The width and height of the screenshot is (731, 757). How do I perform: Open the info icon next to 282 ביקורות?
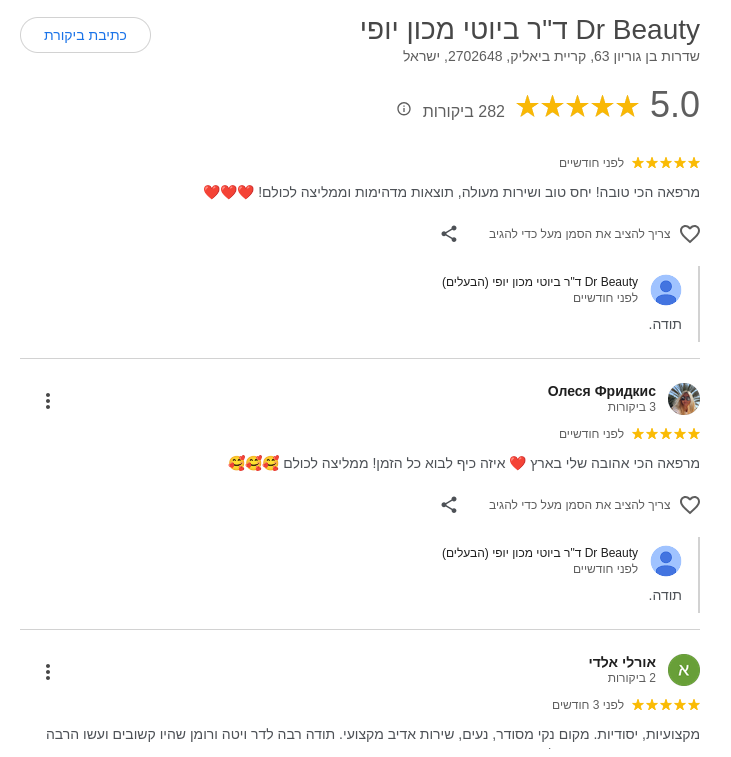pyautogui.click(x=404, y=109)
